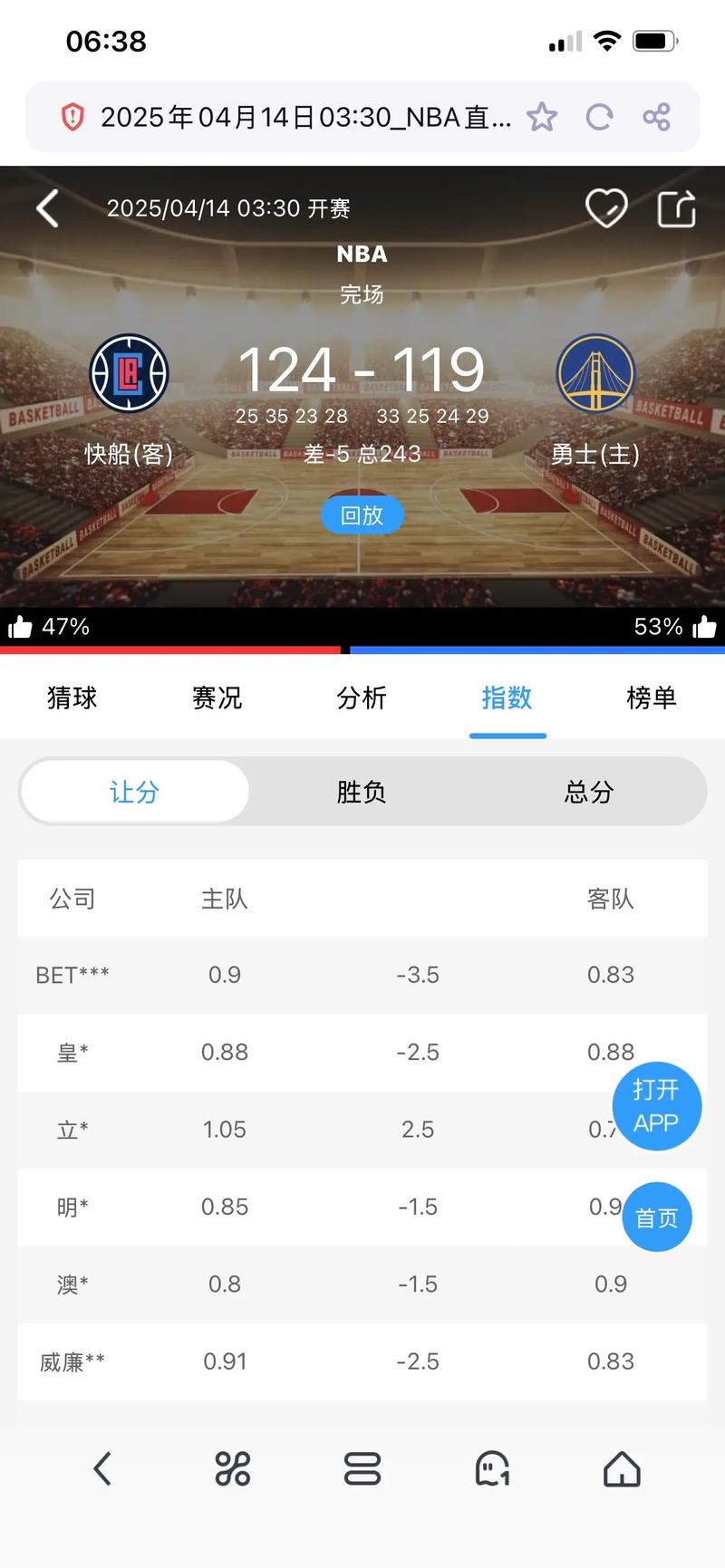
Task: Tap the 回放 replay button
Action: pos(362,514)
